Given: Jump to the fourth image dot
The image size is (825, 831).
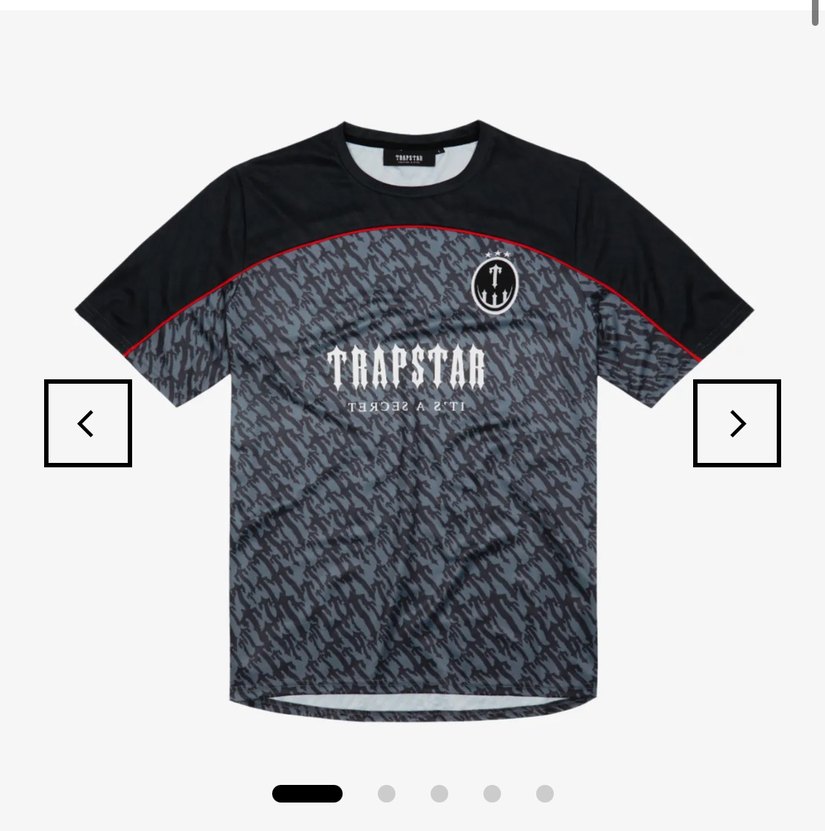Looking at the screenshot, I should (x=492, y=793).
